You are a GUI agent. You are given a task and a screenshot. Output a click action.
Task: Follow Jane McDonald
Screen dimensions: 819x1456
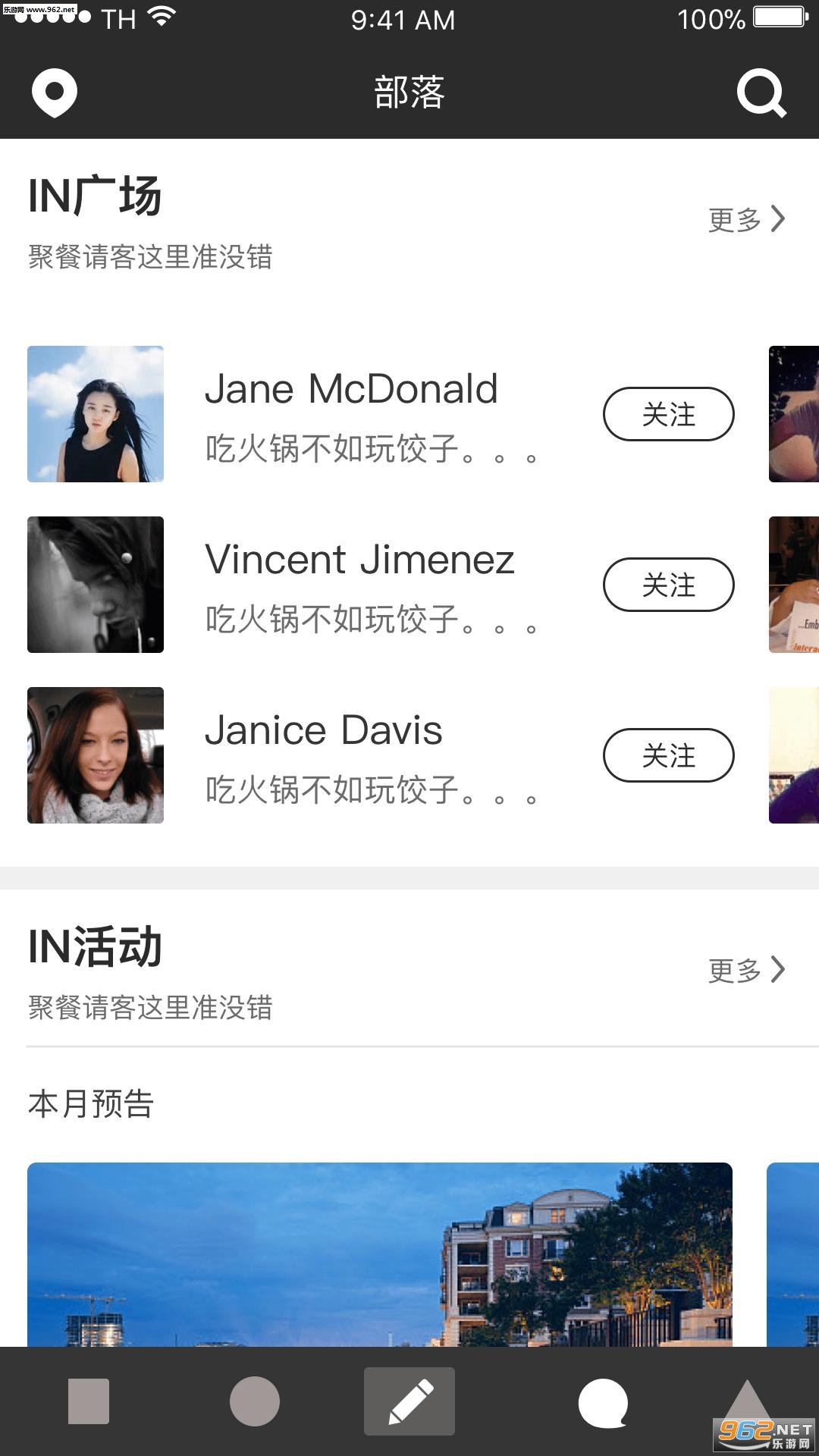point(668,414)
